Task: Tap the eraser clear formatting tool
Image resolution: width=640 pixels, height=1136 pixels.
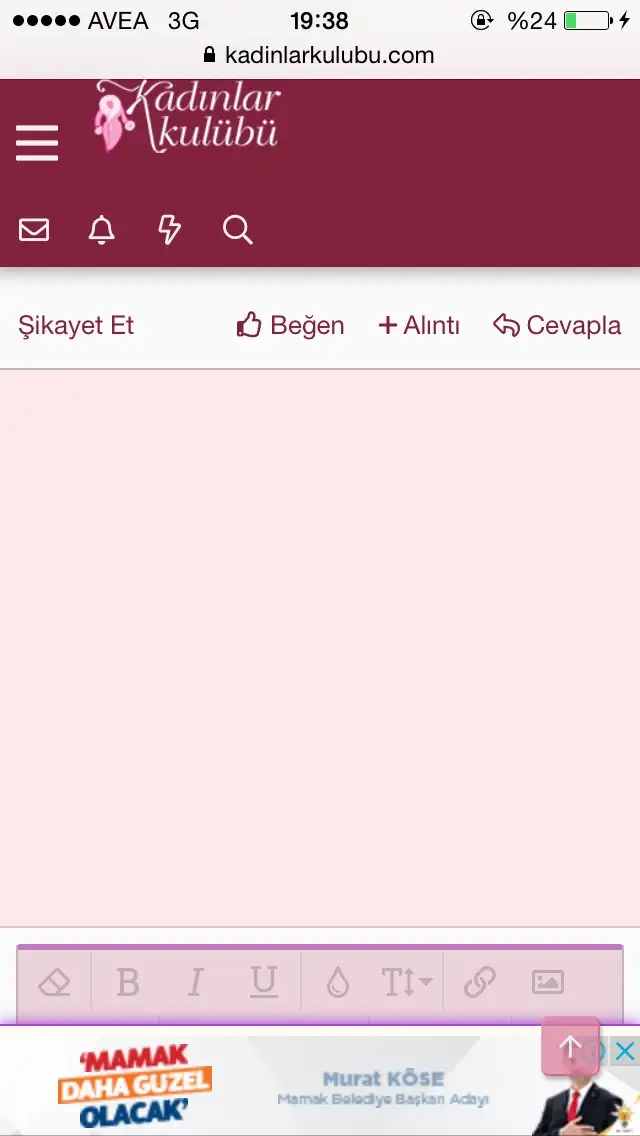Action: pyautogui.click(x=54, y=983)
